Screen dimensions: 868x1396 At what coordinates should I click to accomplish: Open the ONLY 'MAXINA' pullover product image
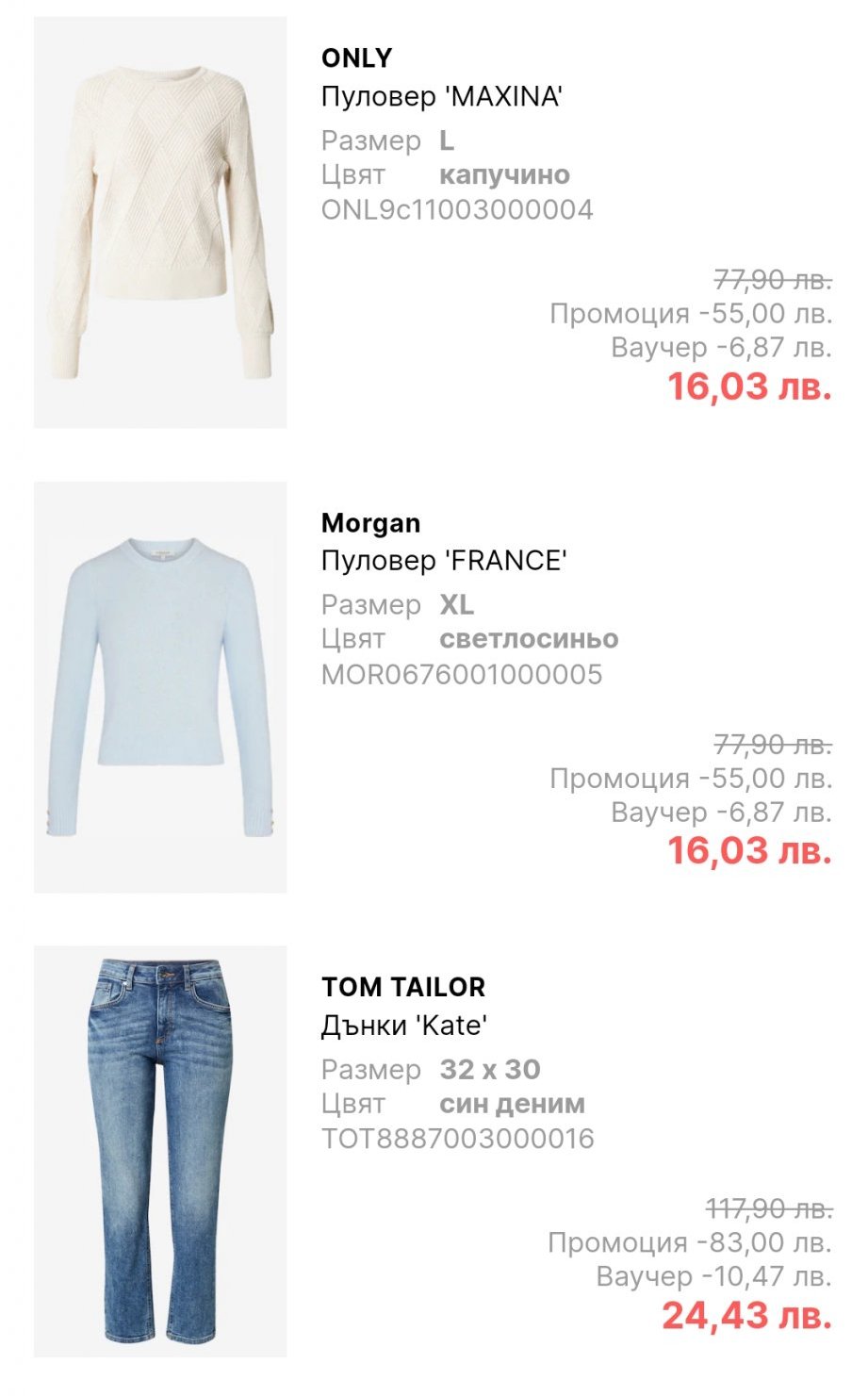point(160,222)
